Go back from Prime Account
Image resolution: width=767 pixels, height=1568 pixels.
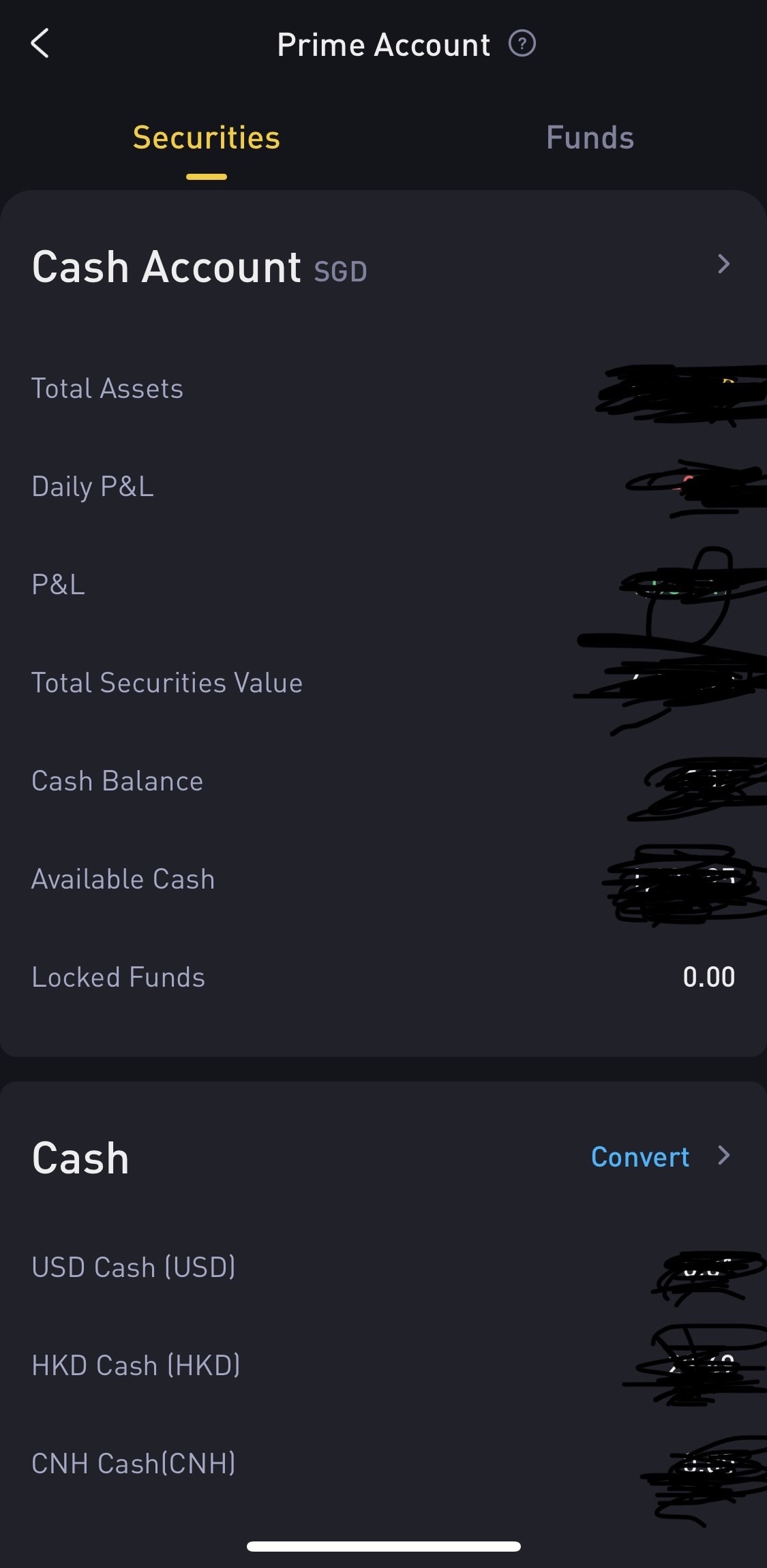pos(40,44)
